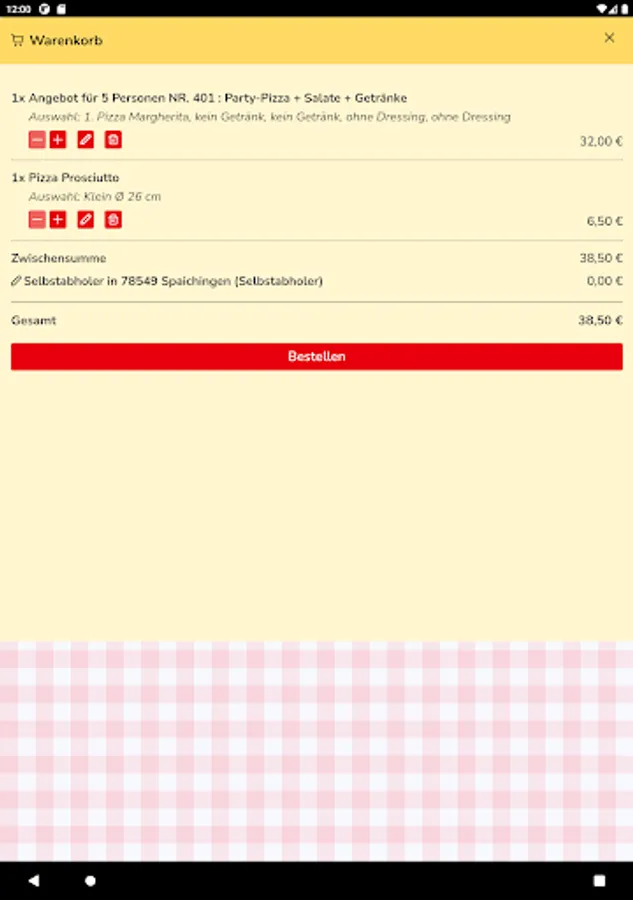
Task: Close the Warenkorb cart panel
Action: (609, 39)
